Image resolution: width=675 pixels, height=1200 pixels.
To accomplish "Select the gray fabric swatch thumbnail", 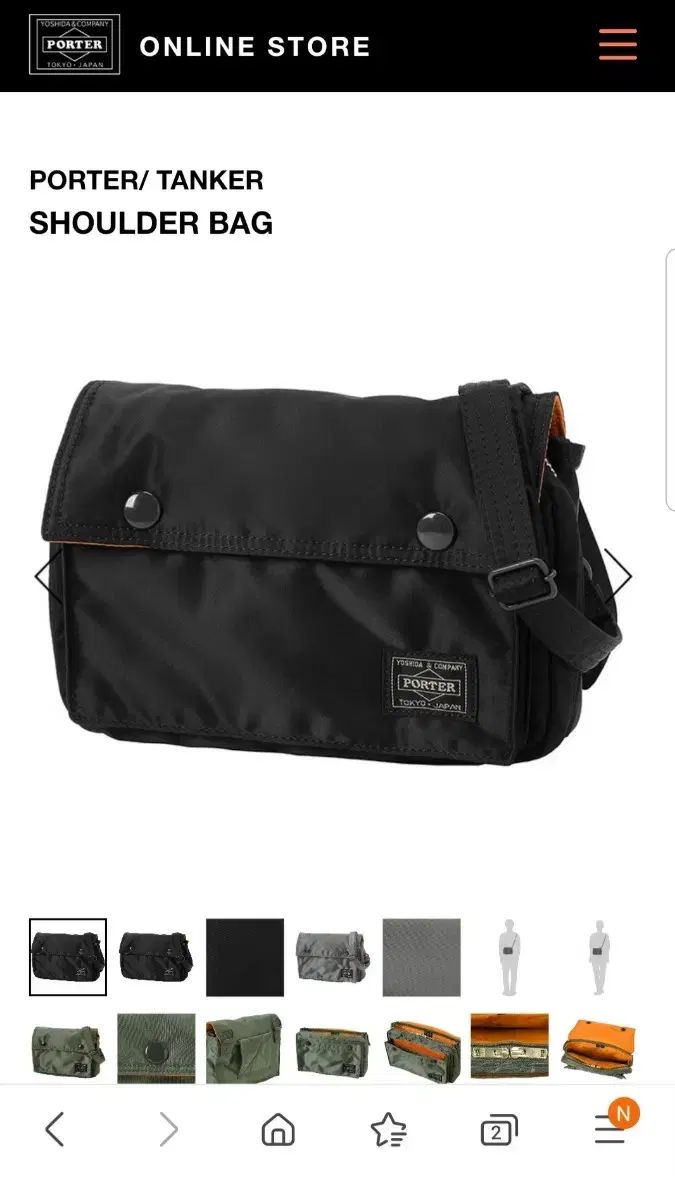I will (421, 957).
